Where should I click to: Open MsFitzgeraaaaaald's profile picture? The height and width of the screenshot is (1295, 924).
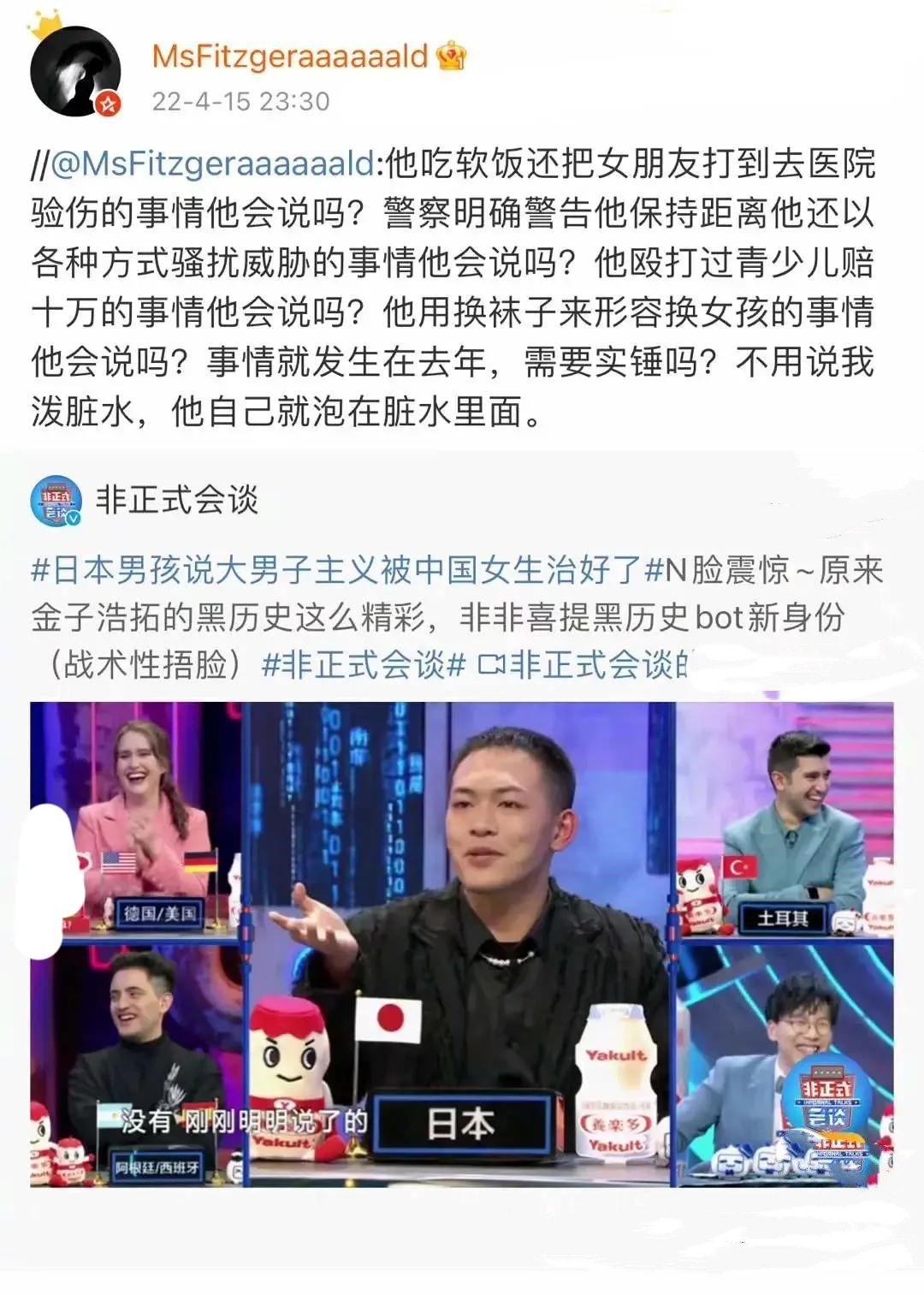[77, 68]
